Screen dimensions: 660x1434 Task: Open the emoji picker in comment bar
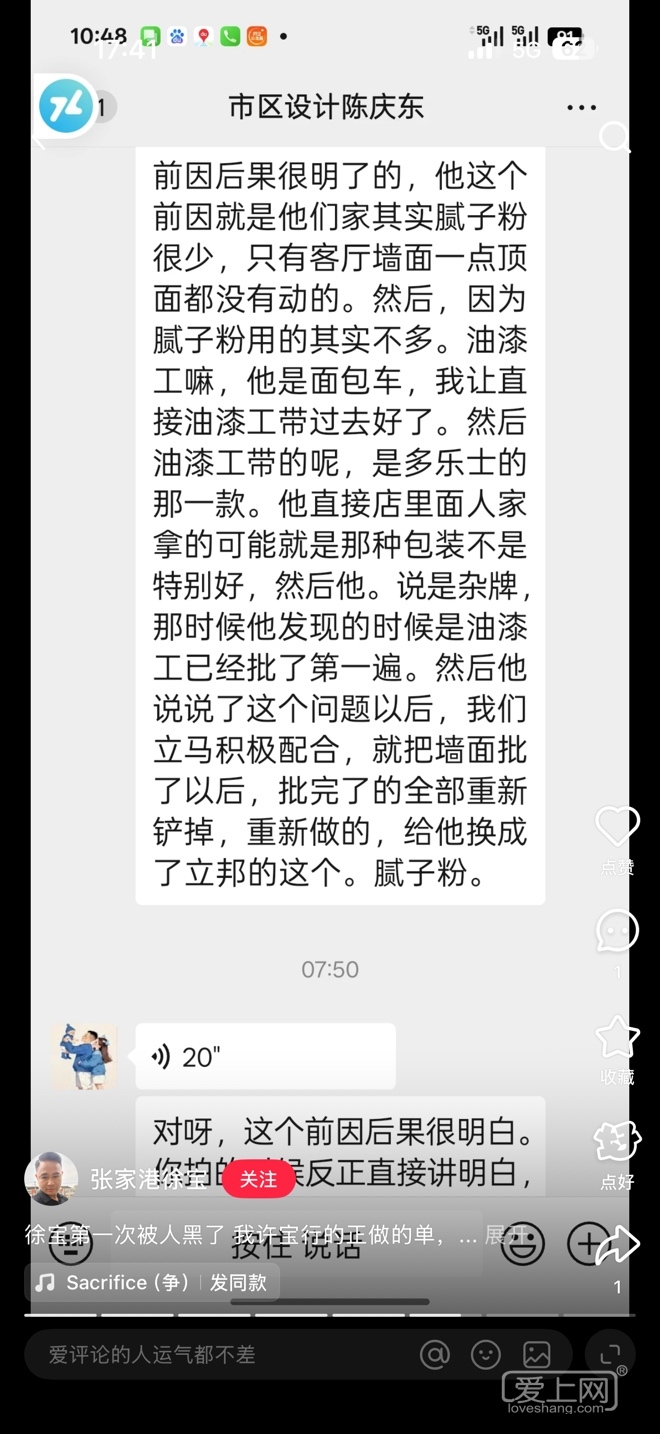[486, 1355]
